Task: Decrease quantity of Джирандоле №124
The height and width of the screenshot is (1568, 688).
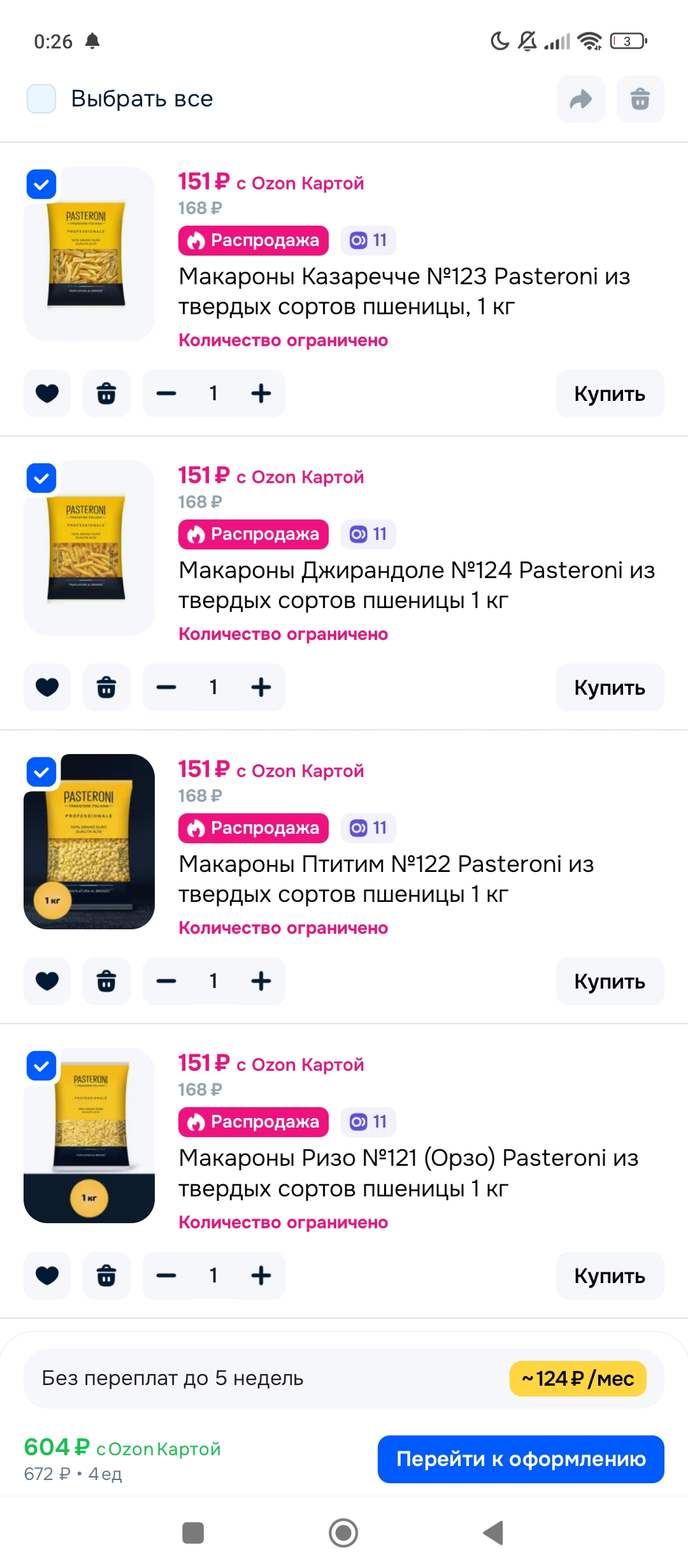Action: (x=166, y=687)
